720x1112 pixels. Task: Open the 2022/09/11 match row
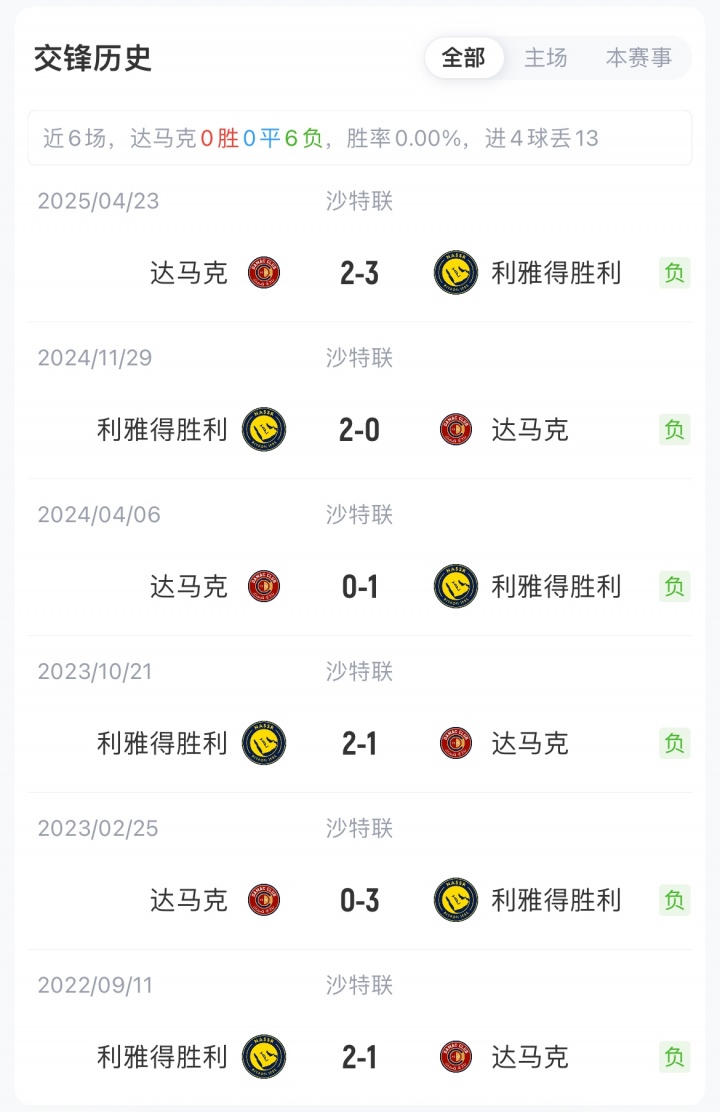point(359,1057)
